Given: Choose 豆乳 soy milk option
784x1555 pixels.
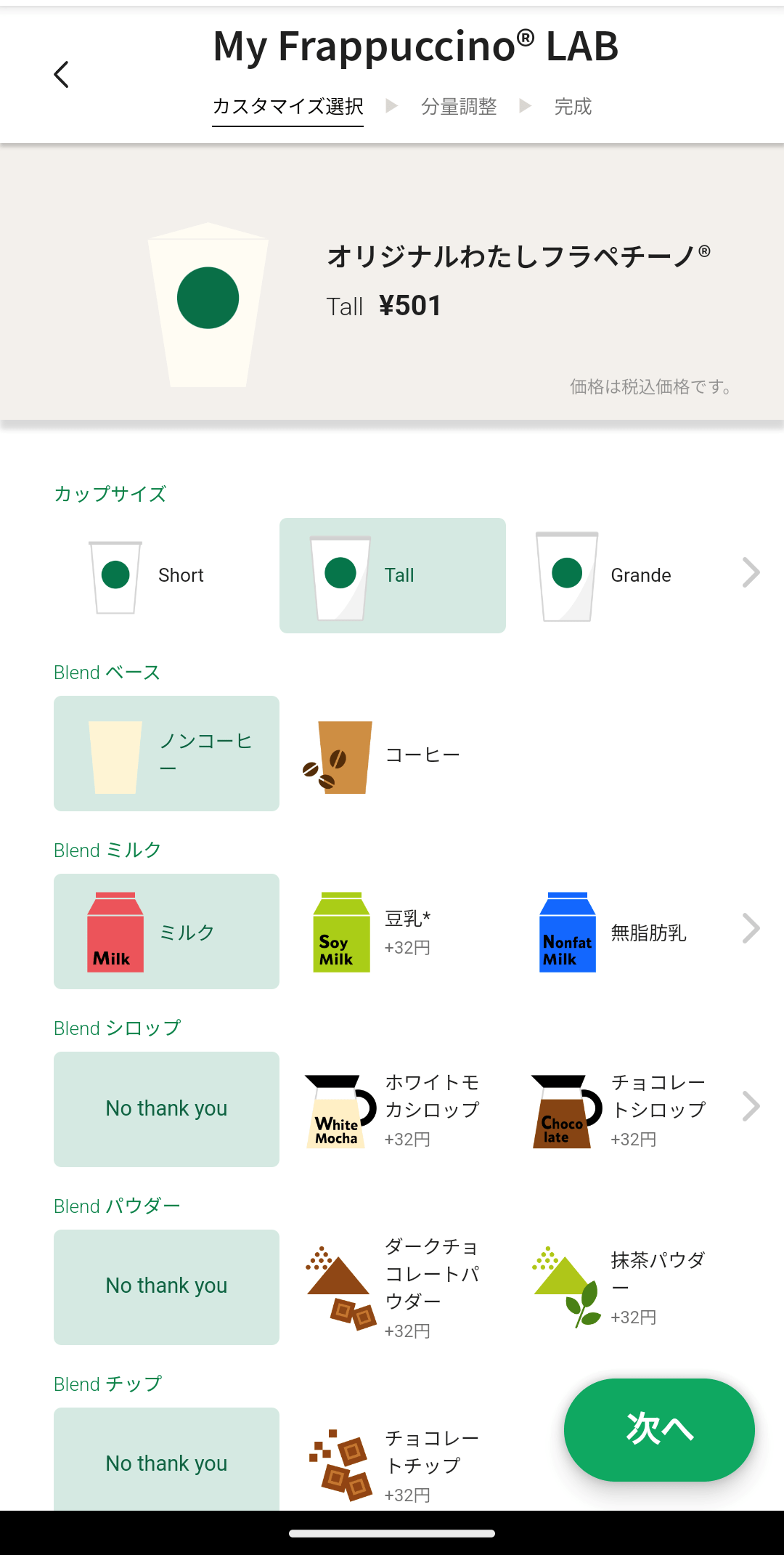Looking at the screenshot, I should click(x=392, y=932).
